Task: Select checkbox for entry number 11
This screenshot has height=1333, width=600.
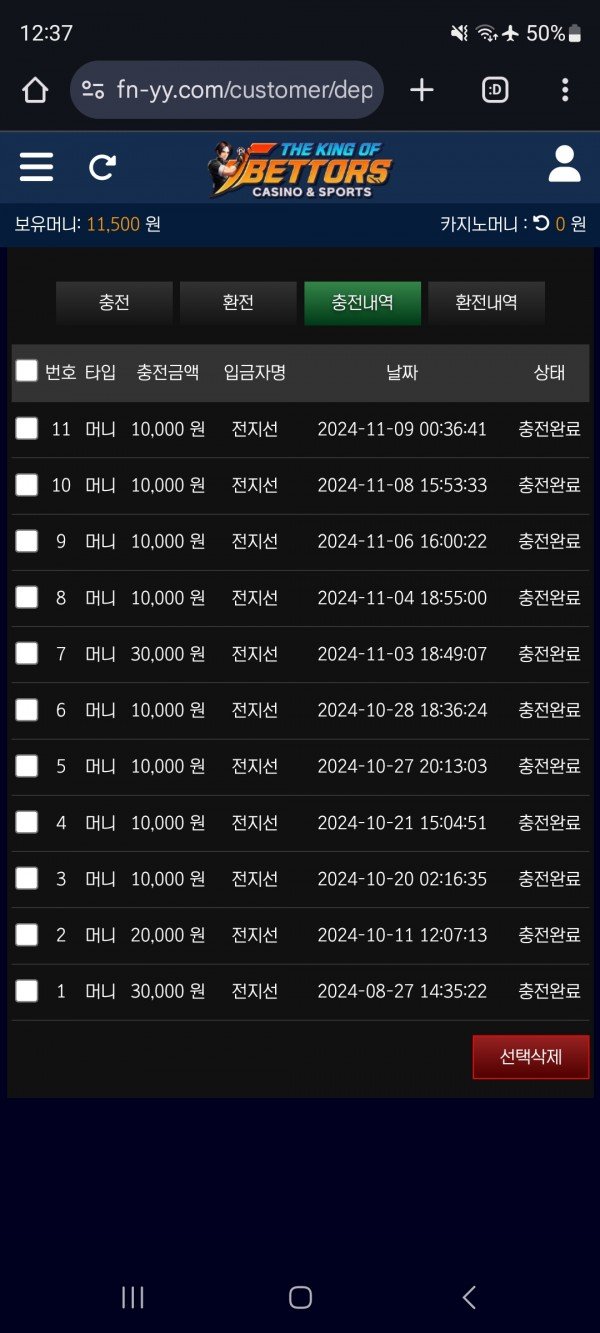Action: tap(27, 429)
